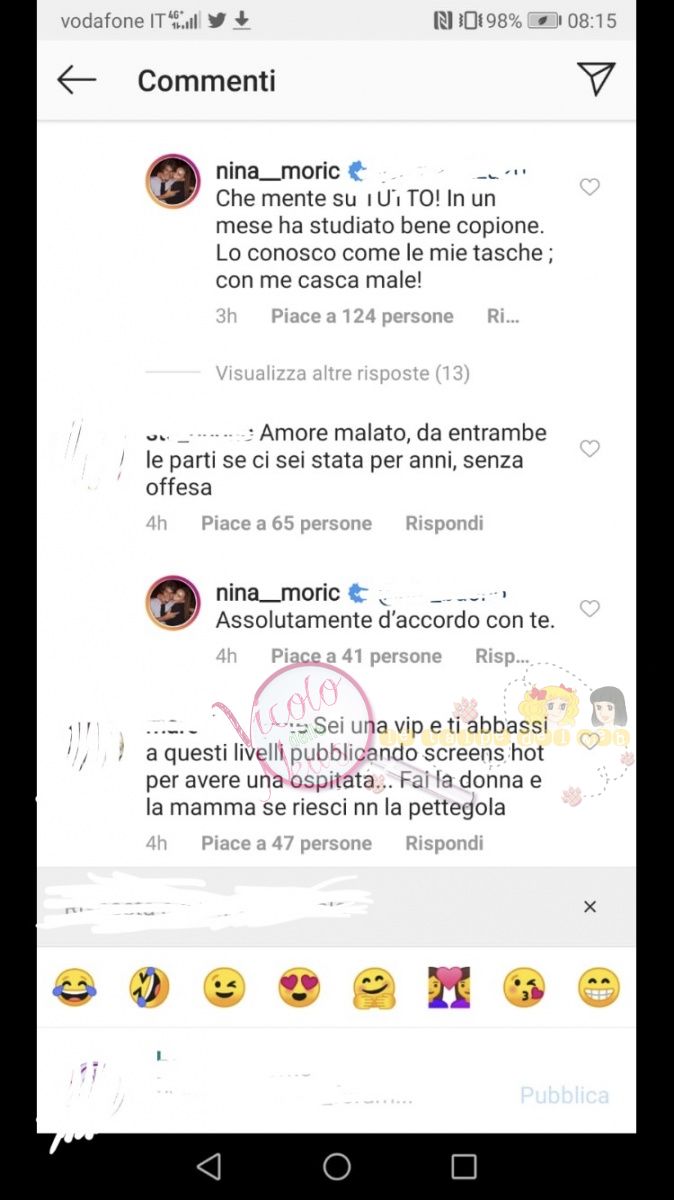Screen dimensions: 674x1200
Task: Insert the kissing face emoji
Action: click(x=524, y=988)
